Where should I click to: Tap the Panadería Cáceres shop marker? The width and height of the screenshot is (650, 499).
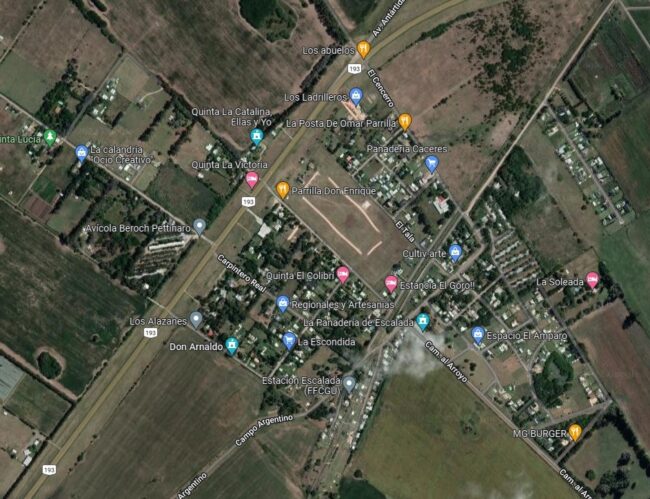tap(432, 163)
